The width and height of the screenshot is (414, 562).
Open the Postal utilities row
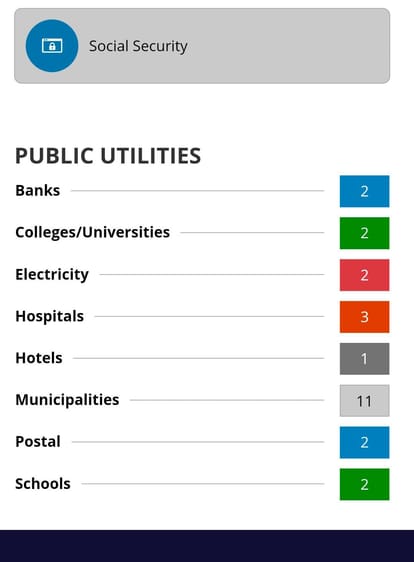[x=202, y=442]
